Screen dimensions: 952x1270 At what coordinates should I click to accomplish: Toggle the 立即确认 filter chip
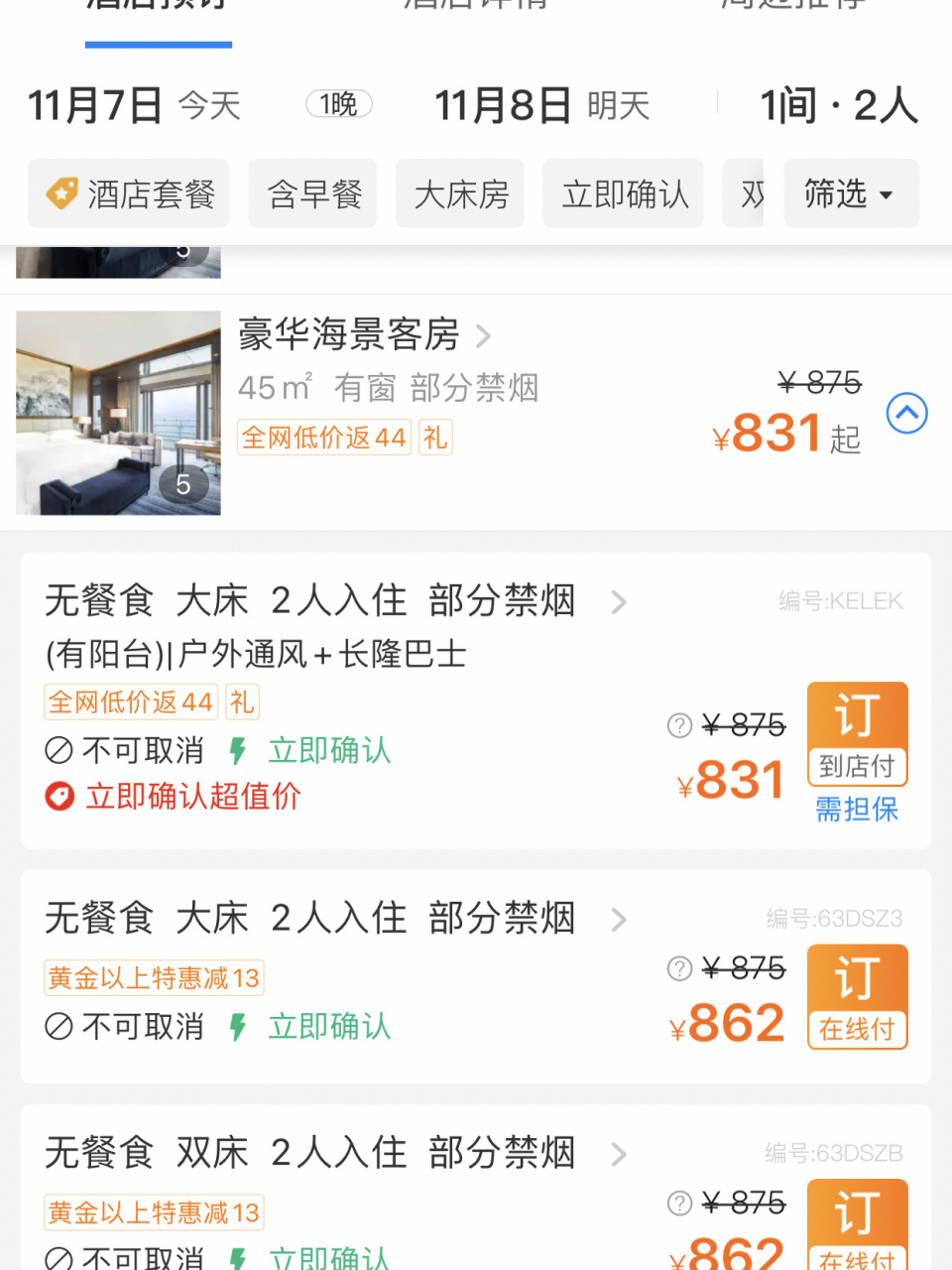(623, 192)
